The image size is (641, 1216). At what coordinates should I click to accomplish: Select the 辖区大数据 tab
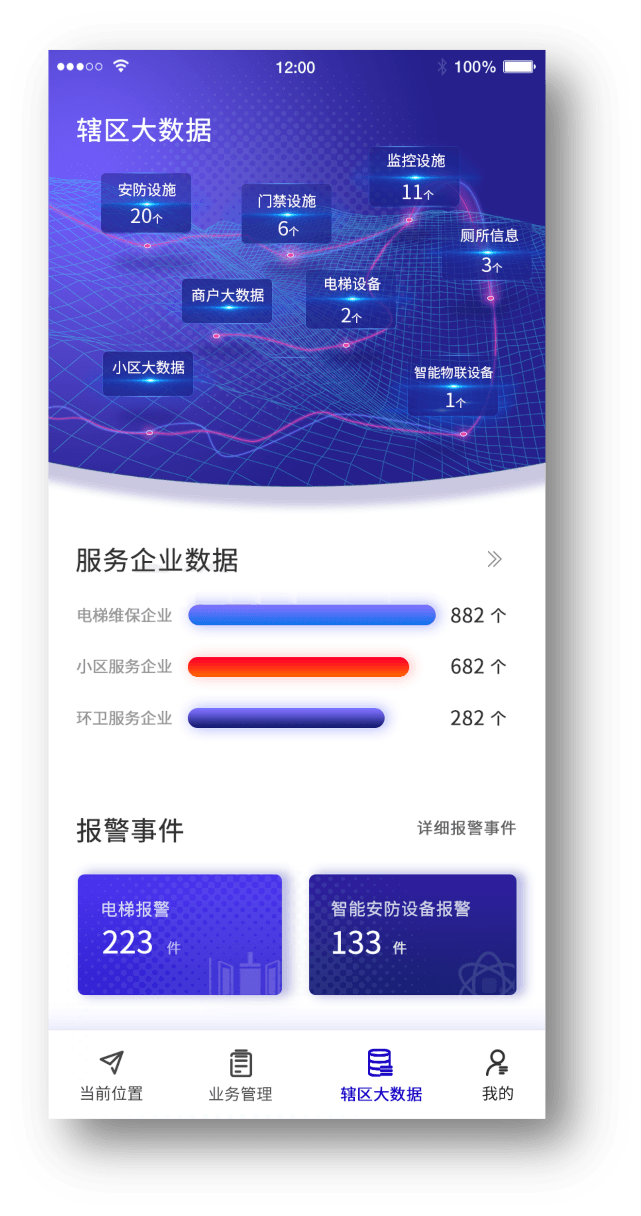pyautogui.click(x=381, y=1075)
